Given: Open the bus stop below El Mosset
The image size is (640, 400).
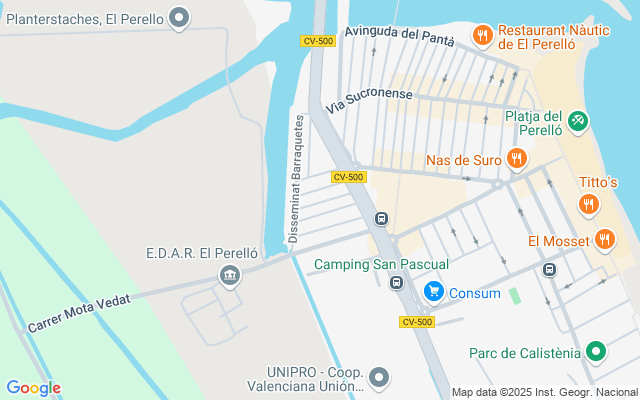Looking at the screenshot, I should [x=549, y=270].
